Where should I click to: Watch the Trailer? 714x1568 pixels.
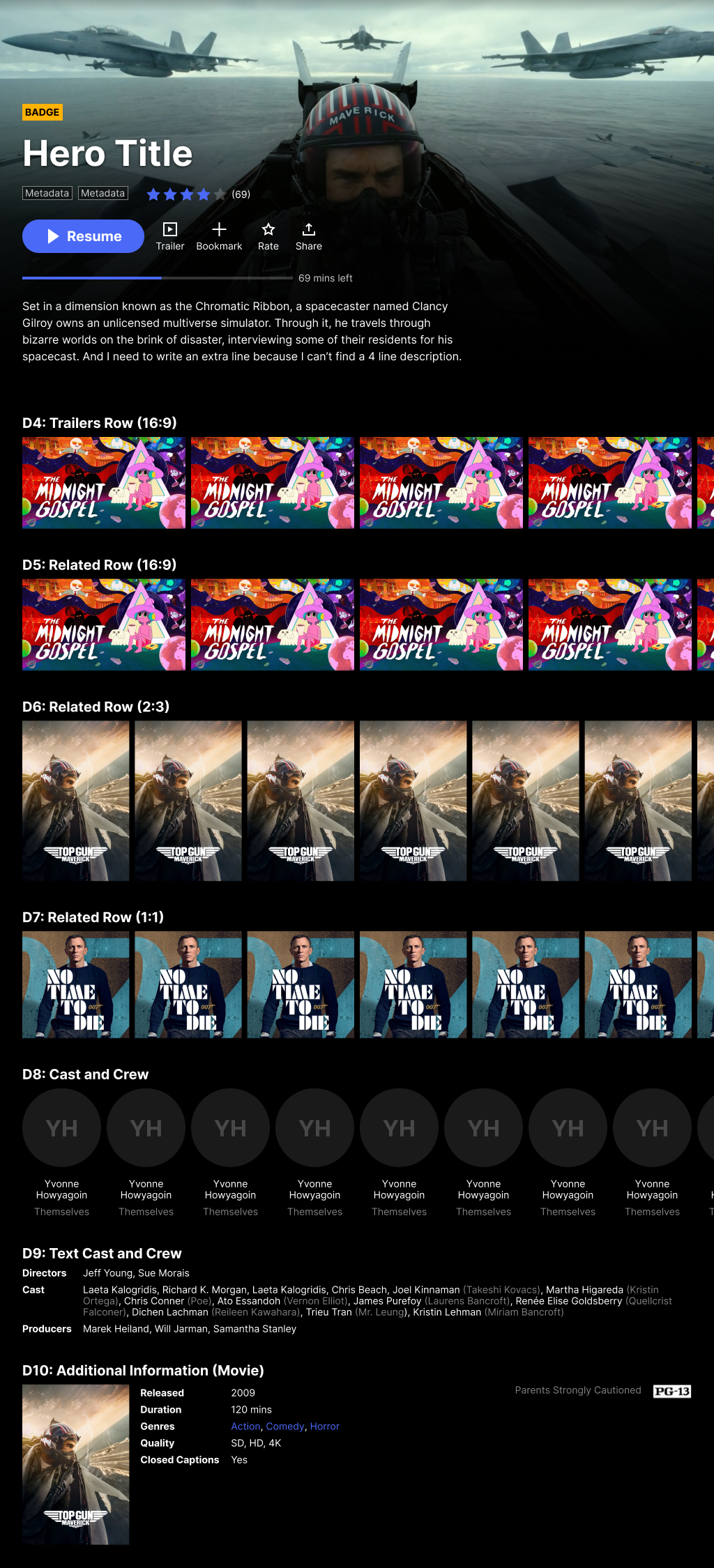(170, 237)
